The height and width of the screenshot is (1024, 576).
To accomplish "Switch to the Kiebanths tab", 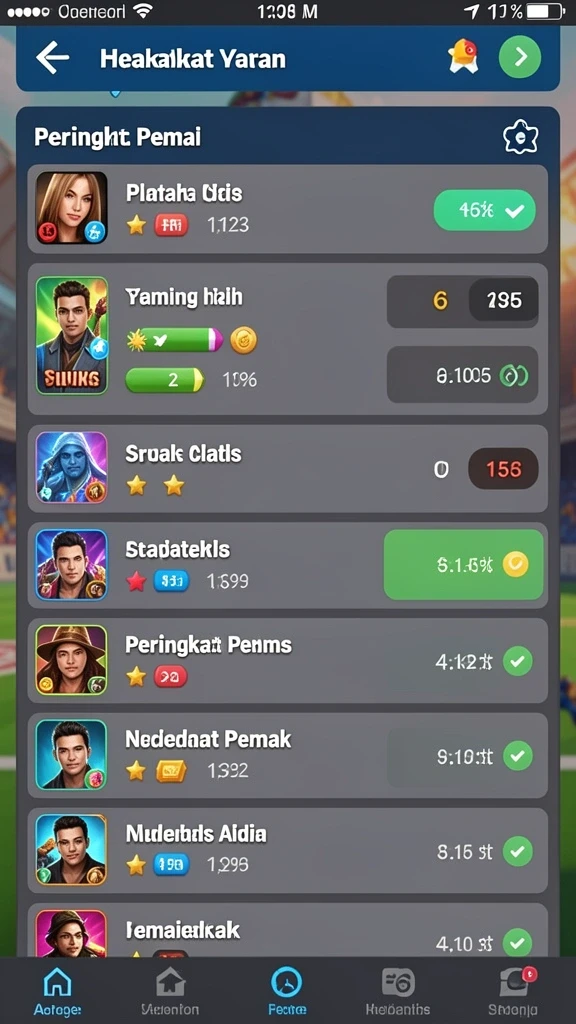I will (398, 990).
